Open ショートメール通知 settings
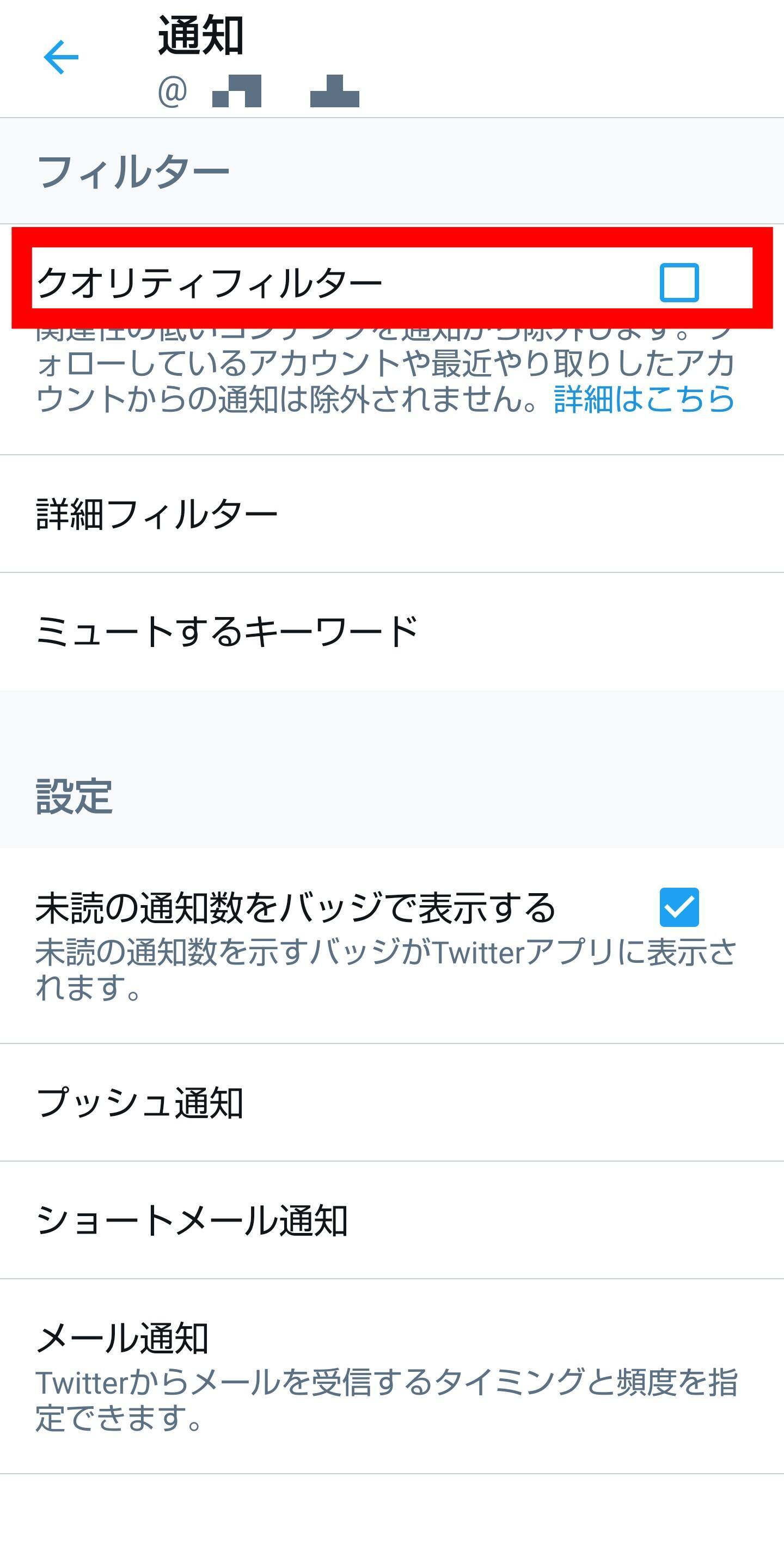This screenshot has width=784, height=1563. pyautogui.click(x=192, y=1220)
